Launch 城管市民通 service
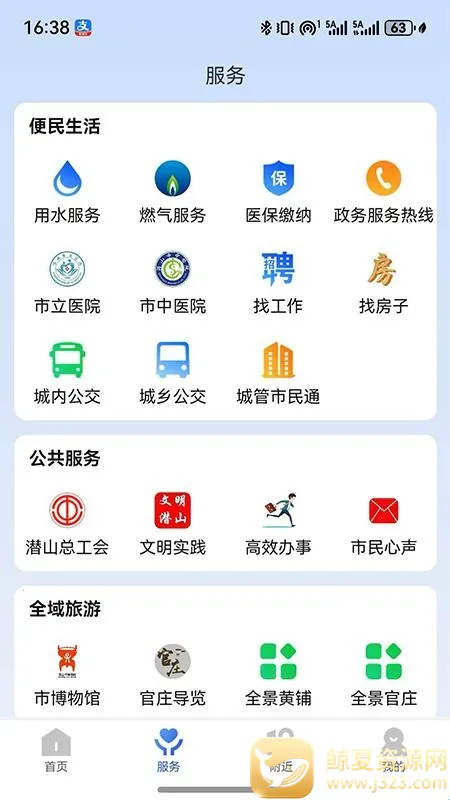 pos(278,373)
